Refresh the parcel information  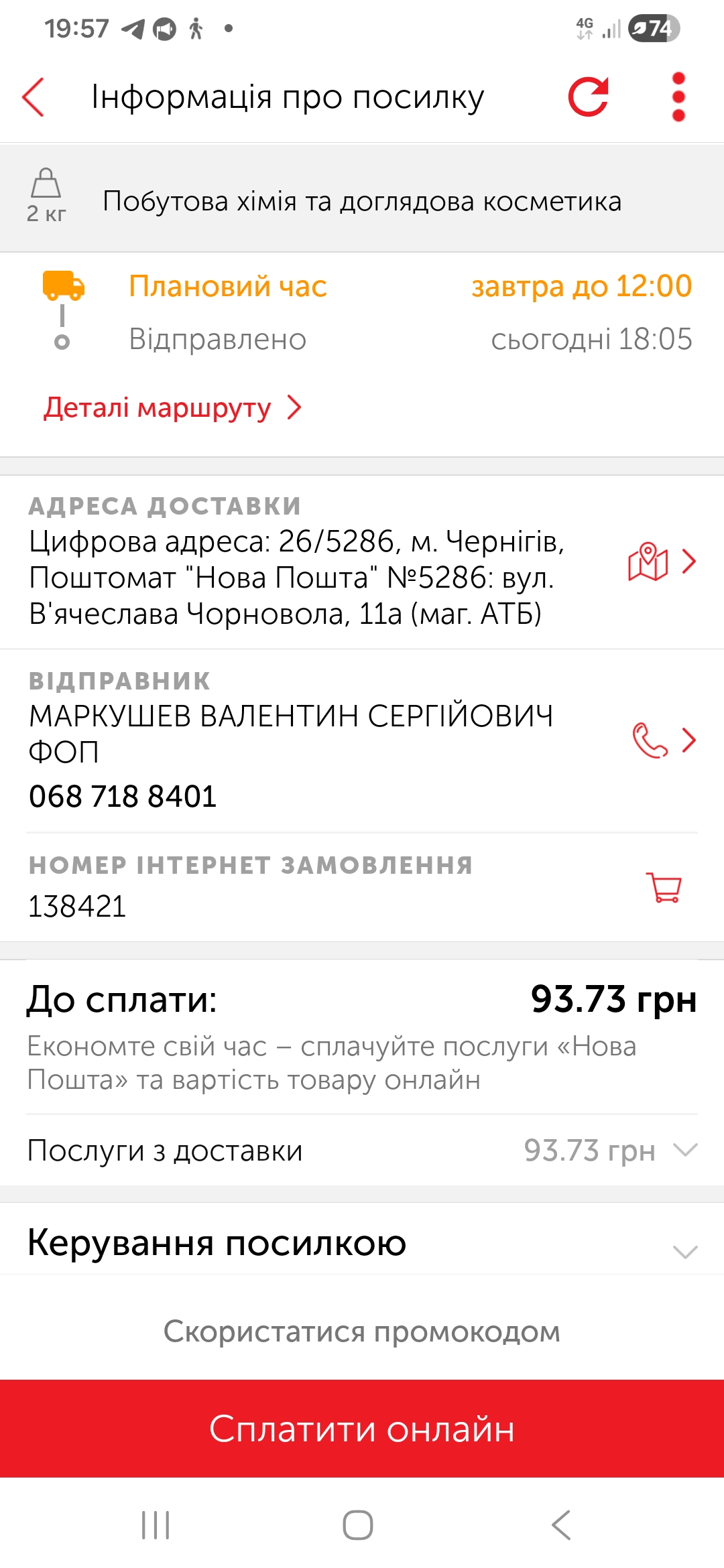pos(588,97)
